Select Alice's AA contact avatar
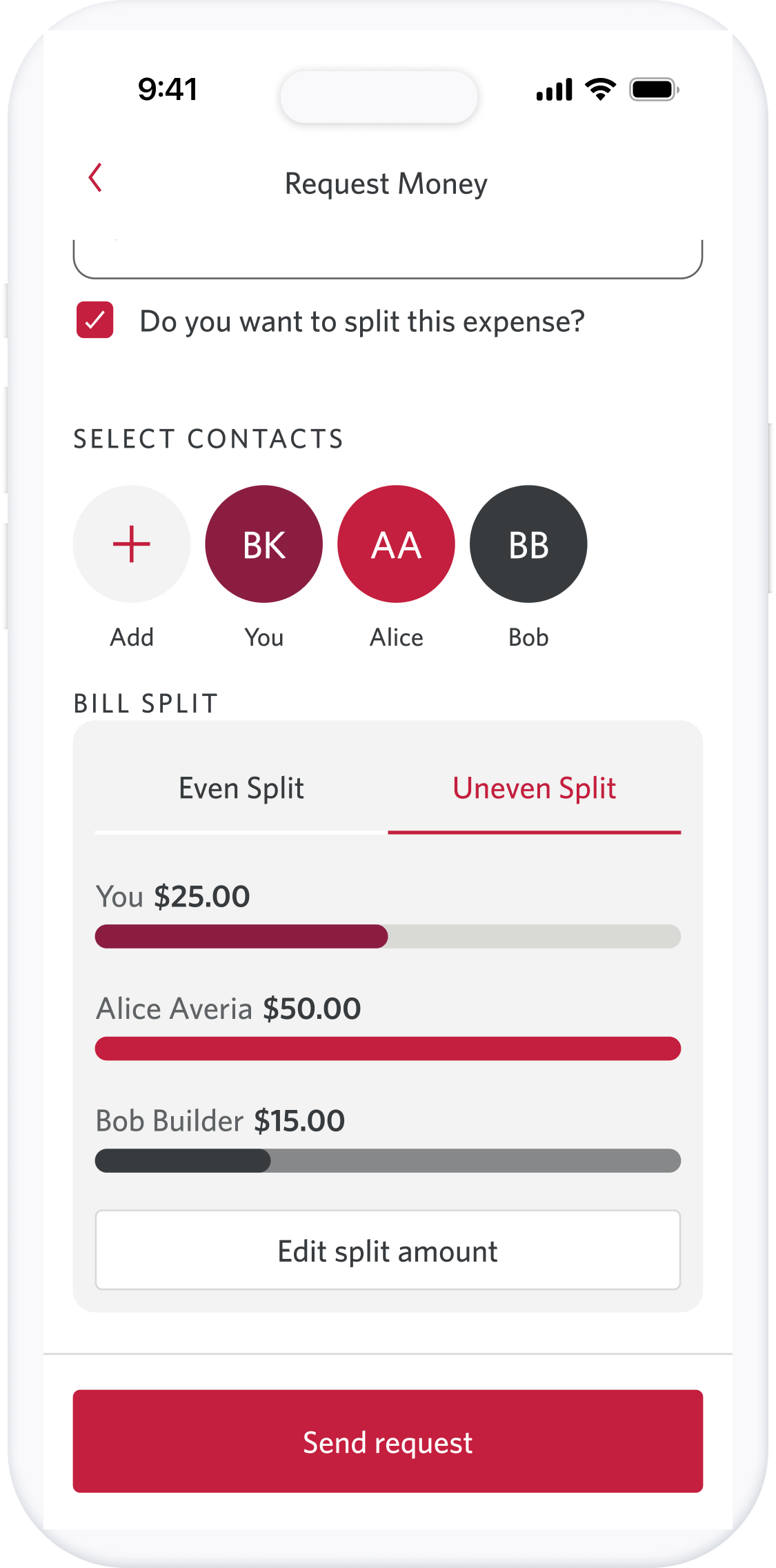Image resolution: width=776 pixels, height=1568 pixels. pos(397,544)
